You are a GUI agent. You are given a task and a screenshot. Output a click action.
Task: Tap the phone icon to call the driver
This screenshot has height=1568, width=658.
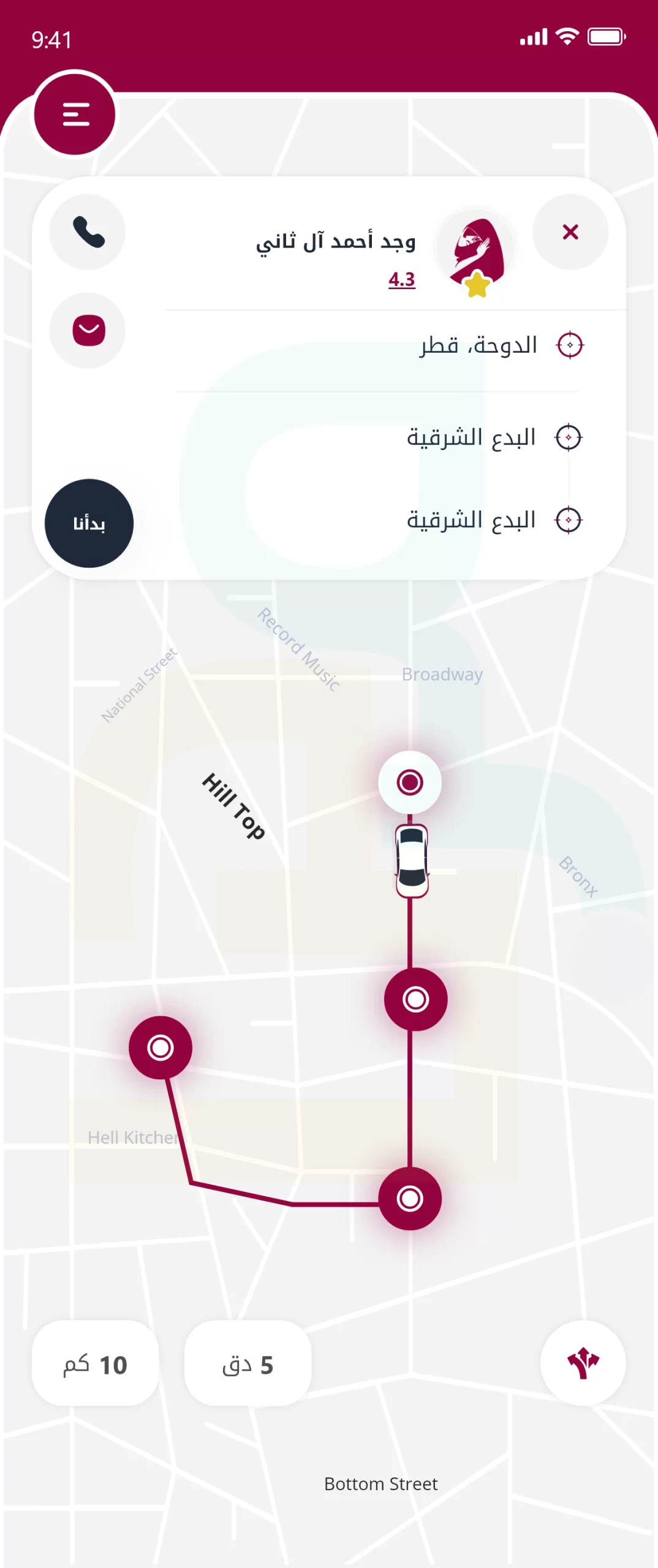tap(88, 233)
